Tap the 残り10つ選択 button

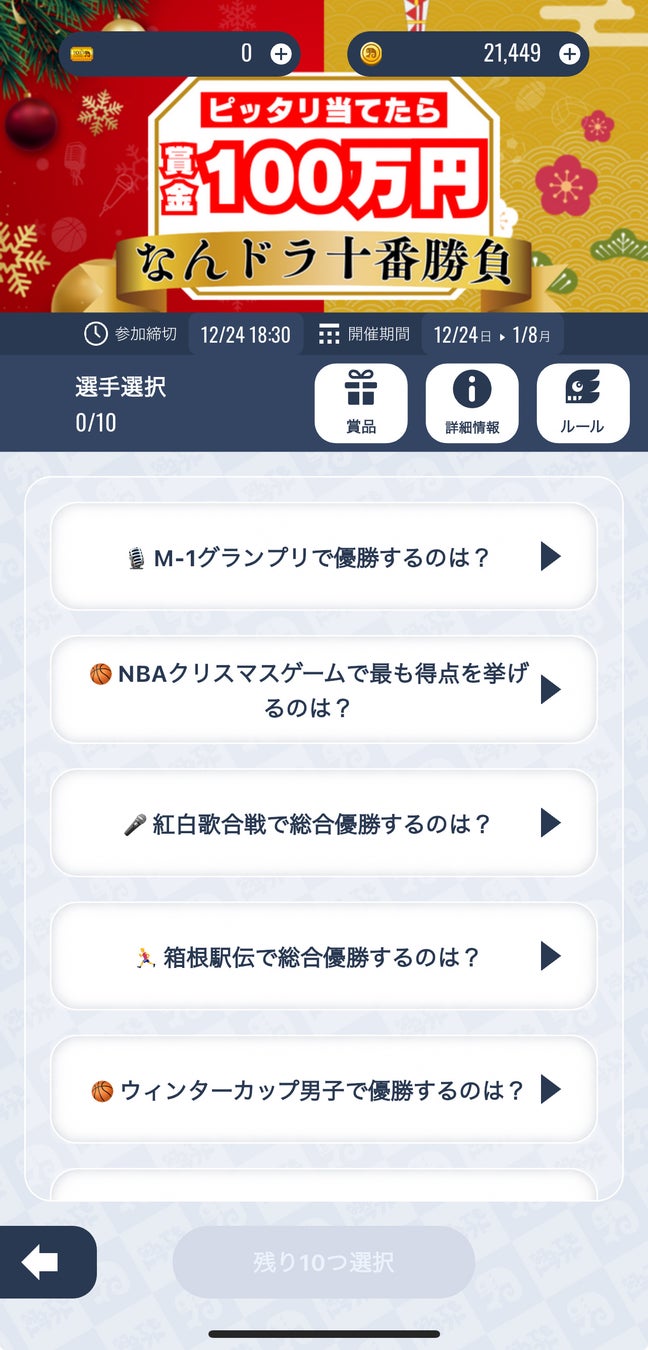coord(324,1262)
